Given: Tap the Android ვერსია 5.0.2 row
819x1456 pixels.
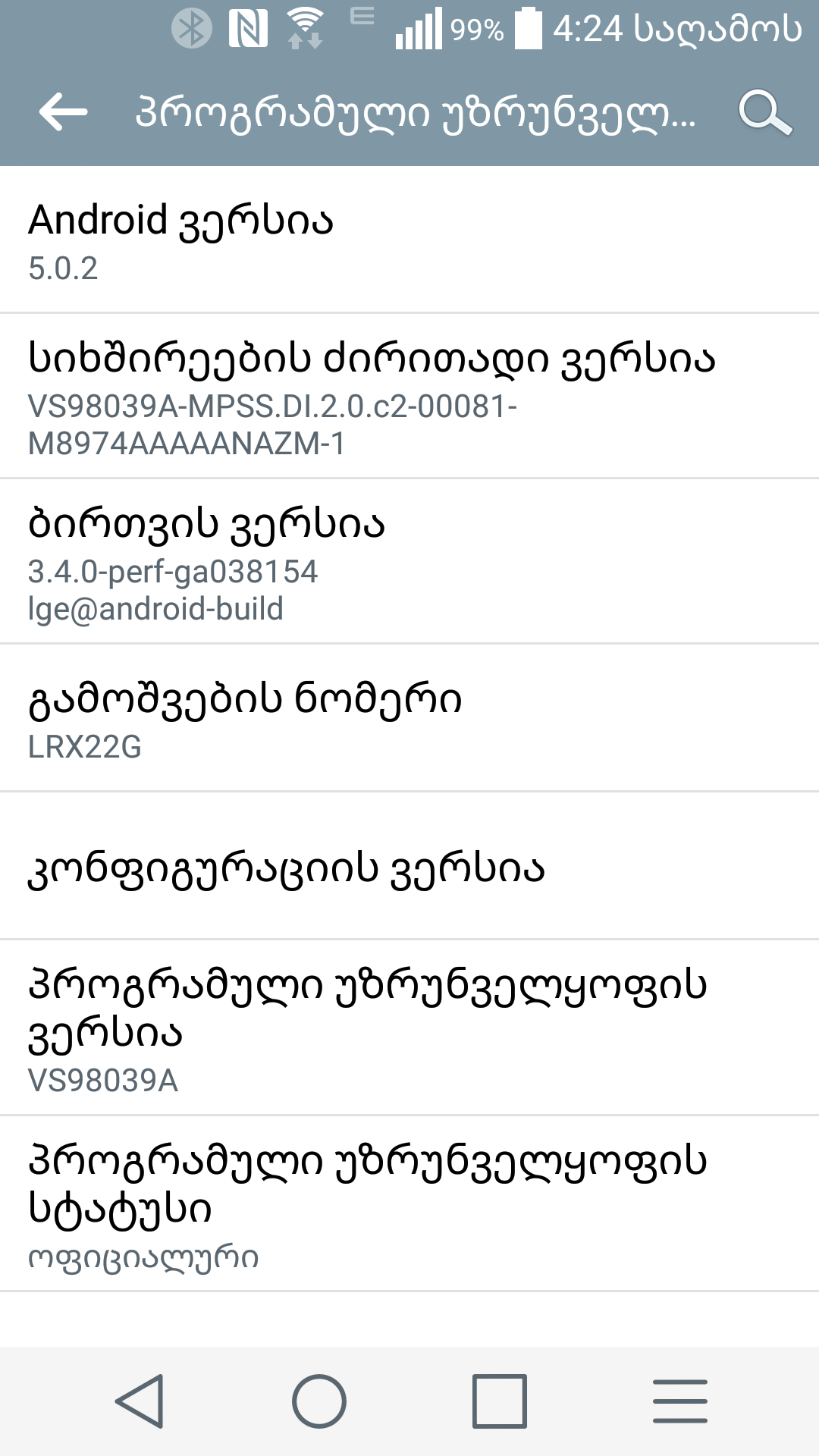Looking at the screenshot, I should click(x=409, y=240).
